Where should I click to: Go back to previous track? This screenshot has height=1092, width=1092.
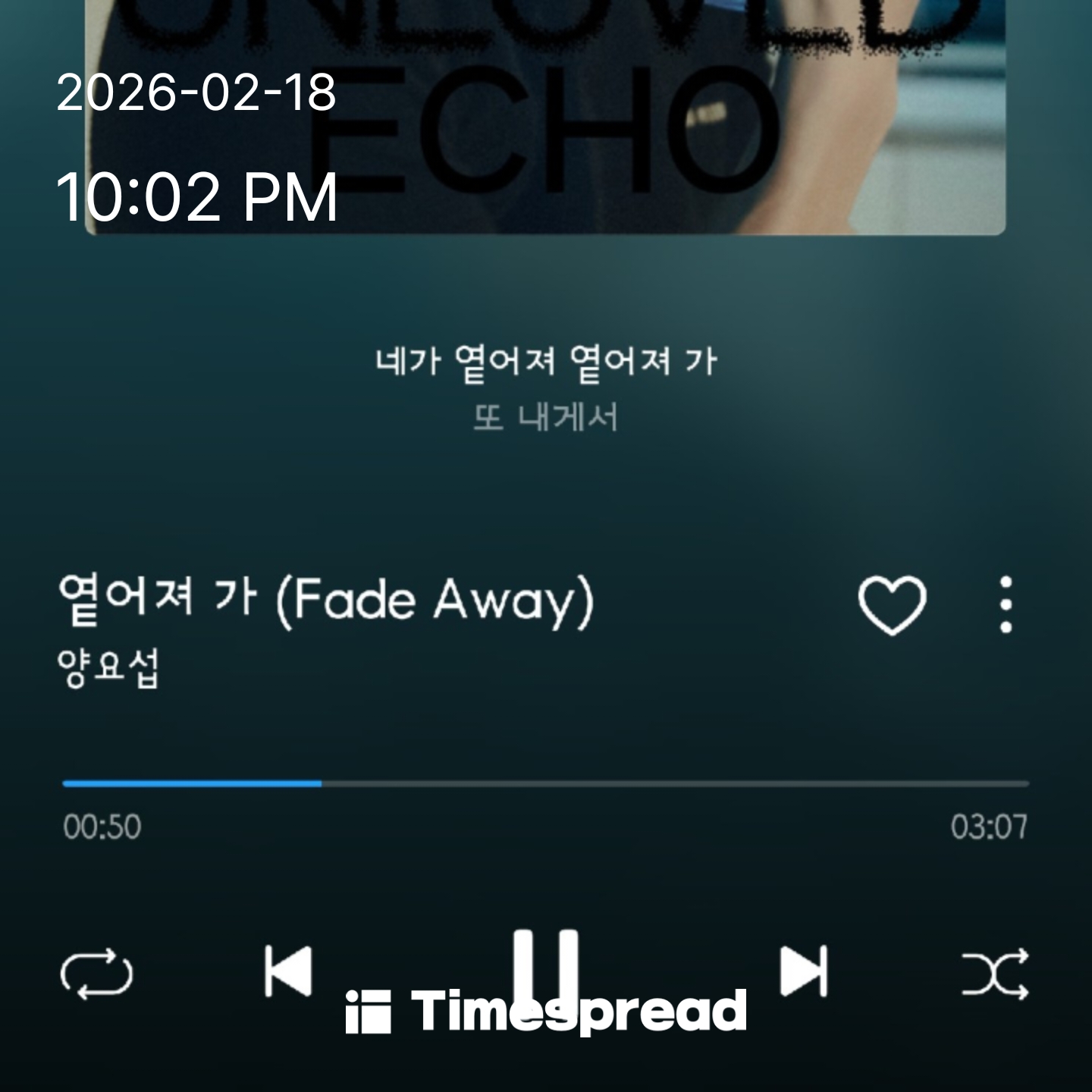coord(288,971)
